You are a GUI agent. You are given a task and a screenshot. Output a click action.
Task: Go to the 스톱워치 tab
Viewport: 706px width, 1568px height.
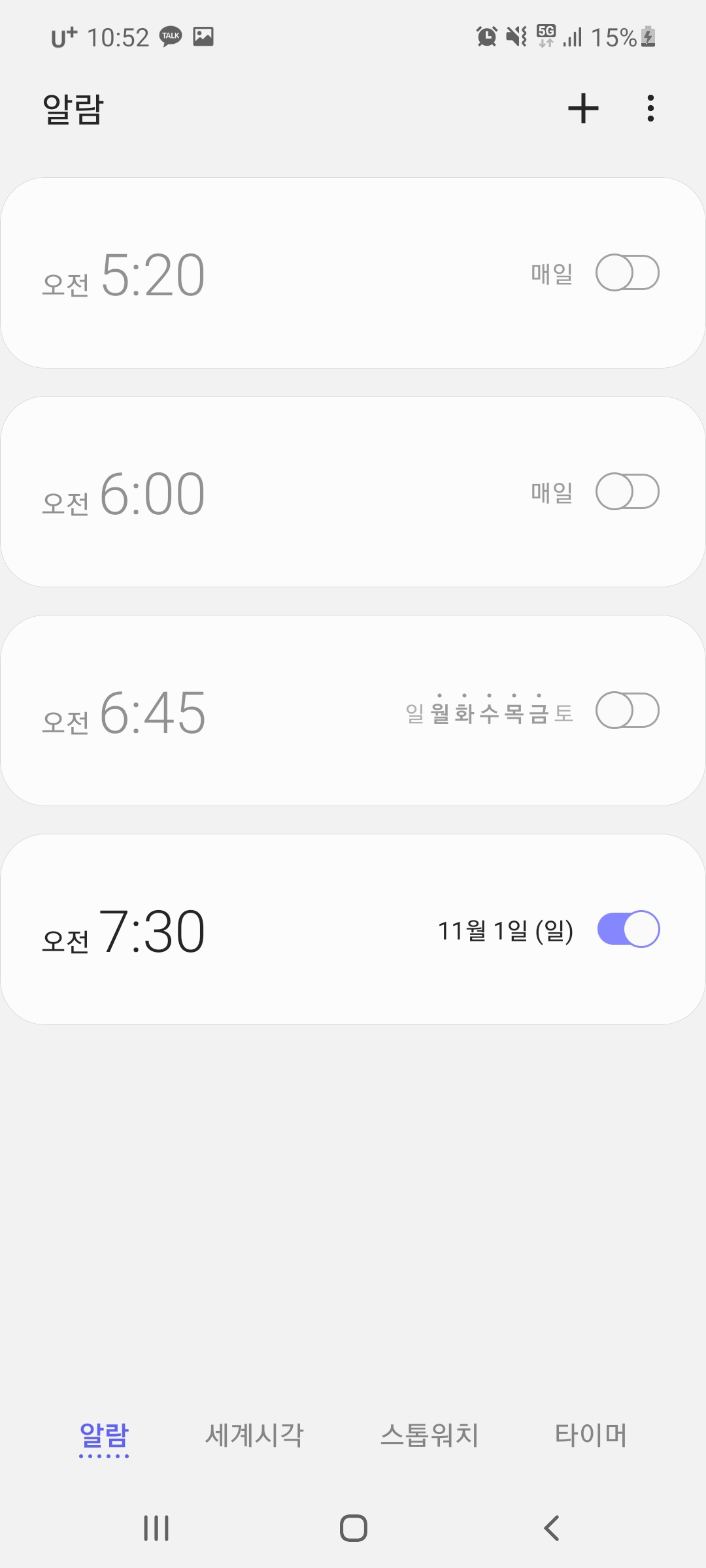[429, 1435]
